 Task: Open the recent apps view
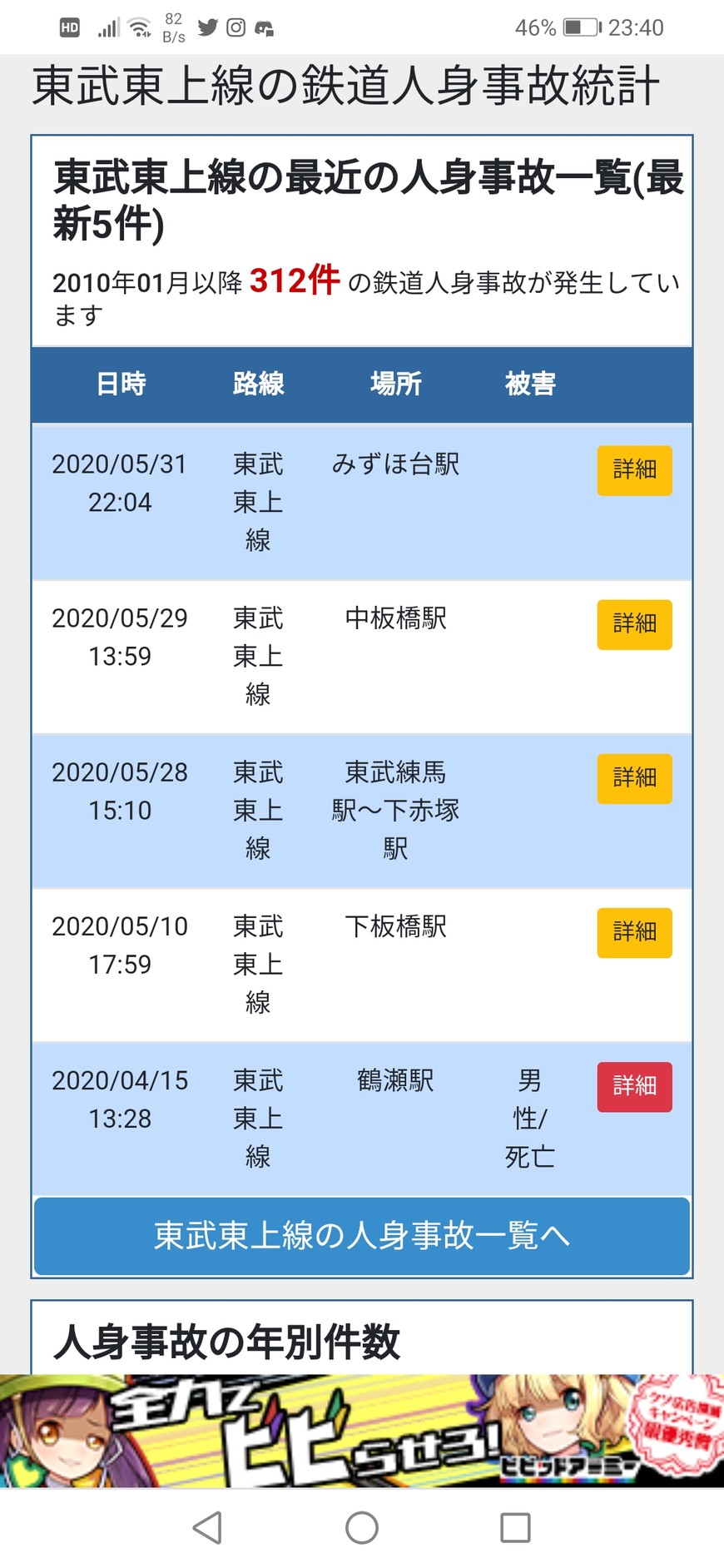515,1527
